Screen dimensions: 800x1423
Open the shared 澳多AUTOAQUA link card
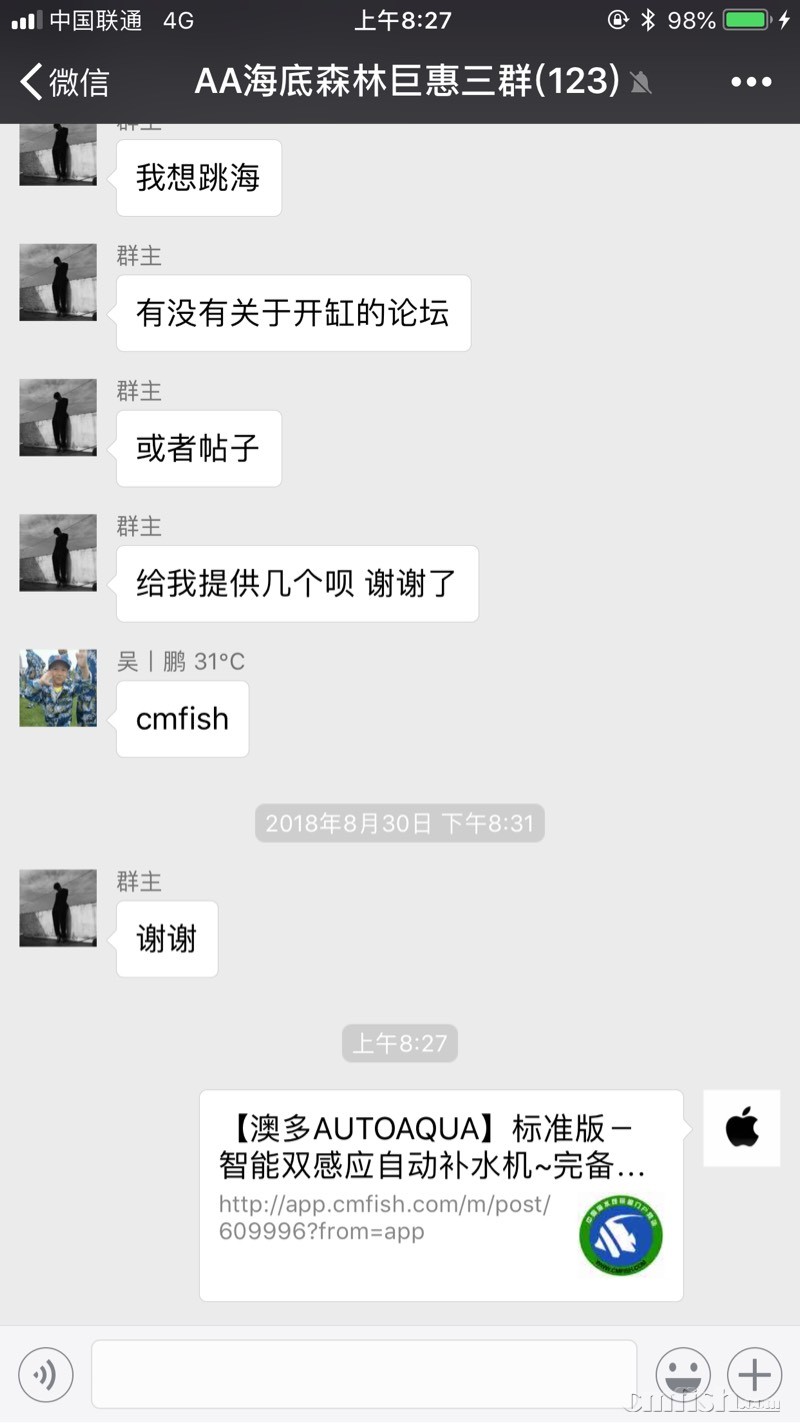[441, 1194]
